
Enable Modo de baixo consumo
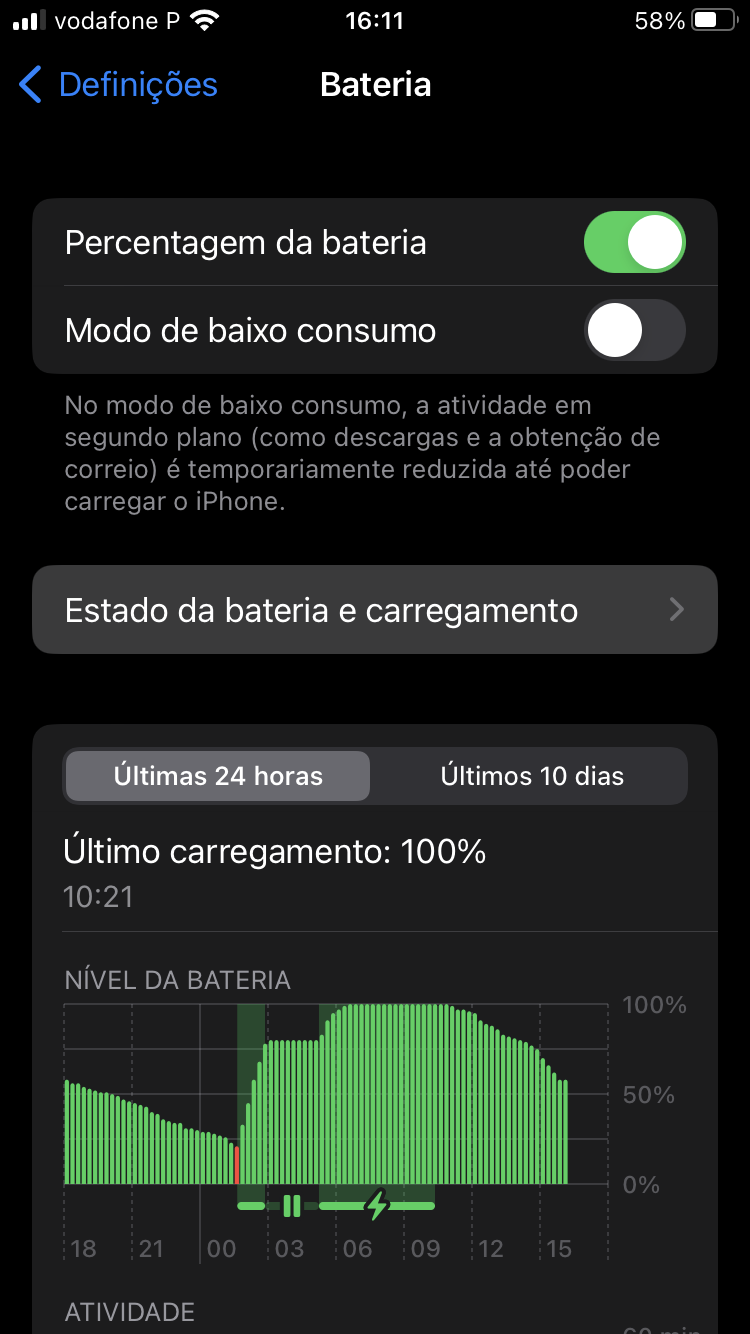coord(634,330)
